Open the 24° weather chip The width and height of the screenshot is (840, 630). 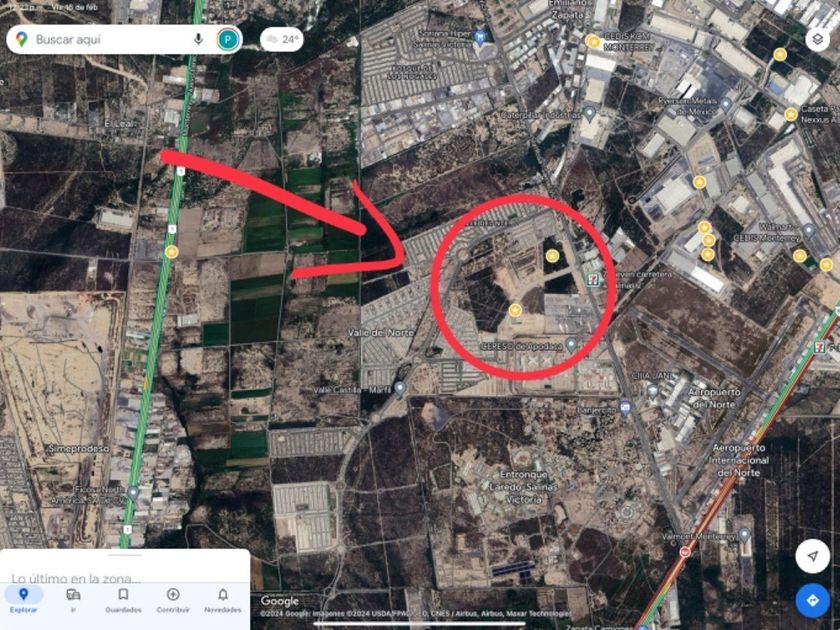282,40
